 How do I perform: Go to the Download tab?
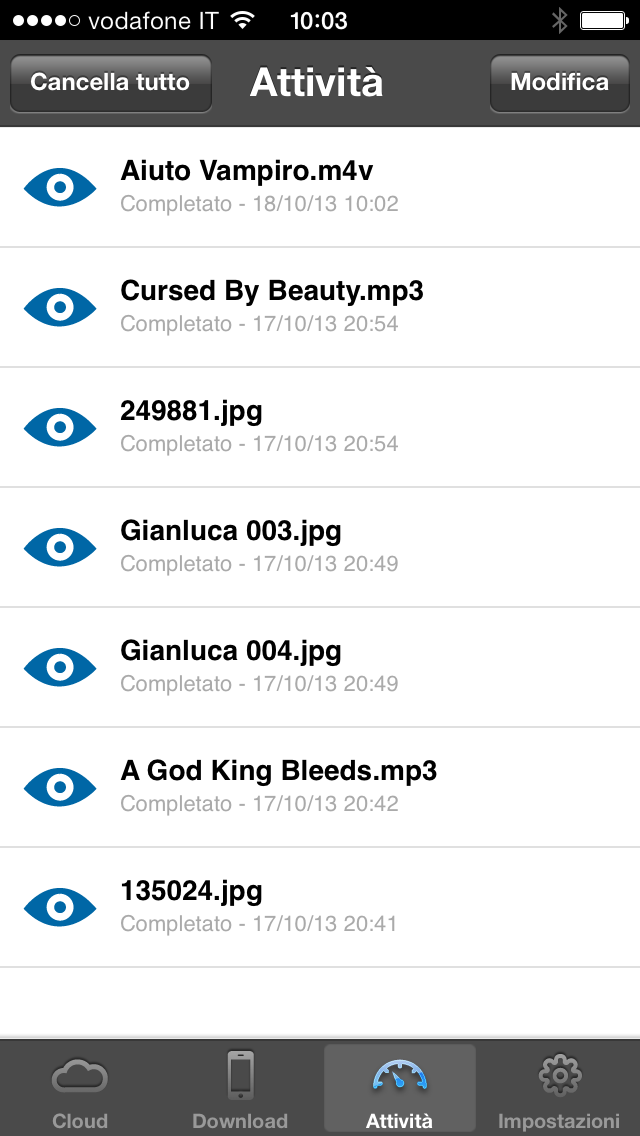pos(240,1090)
